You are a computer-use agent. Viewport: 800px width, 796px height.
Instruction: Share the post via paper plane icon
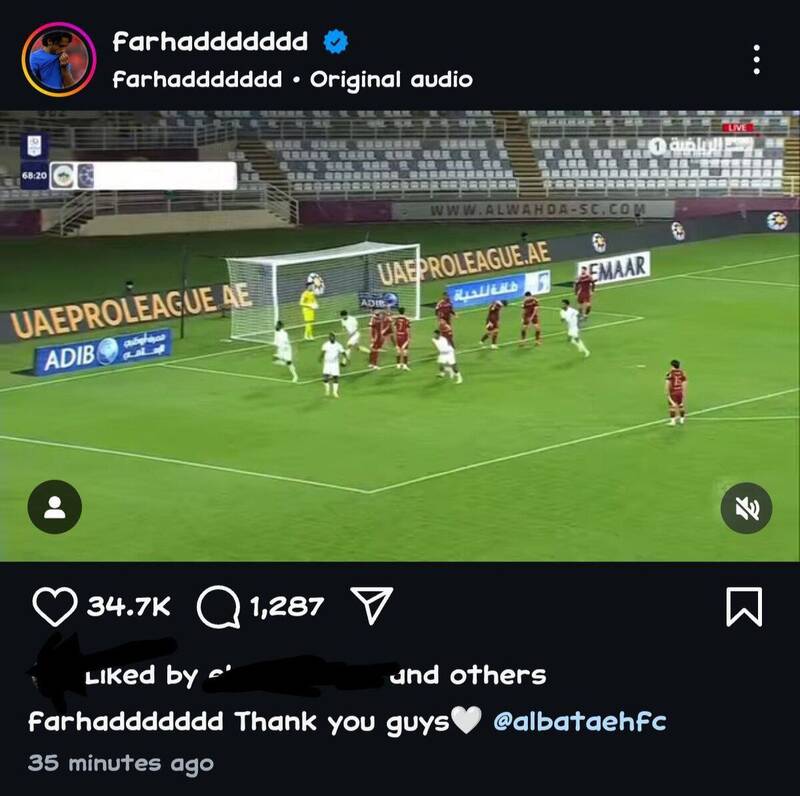coord(372,606)
